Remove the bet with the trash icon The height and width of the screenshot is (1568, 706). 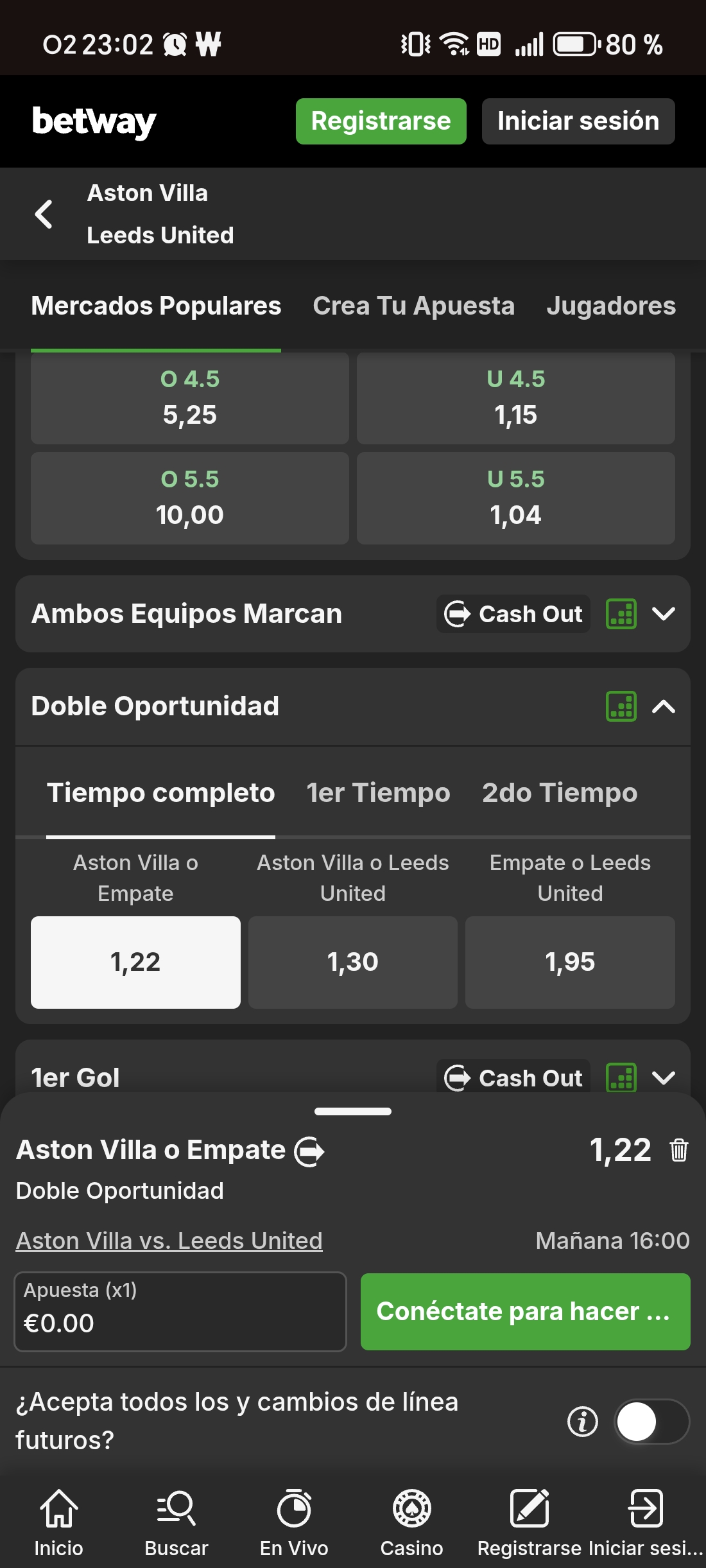point(678,1149)
